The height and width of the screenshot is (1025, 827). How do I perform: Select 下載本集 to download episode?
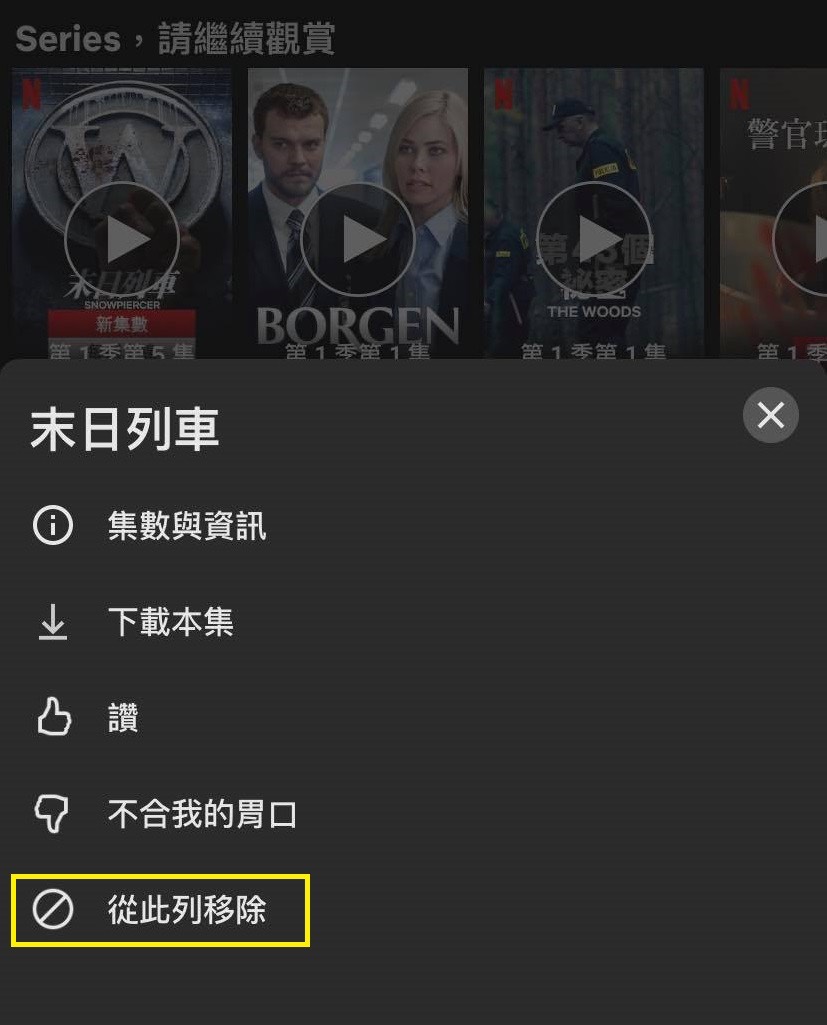170,622
